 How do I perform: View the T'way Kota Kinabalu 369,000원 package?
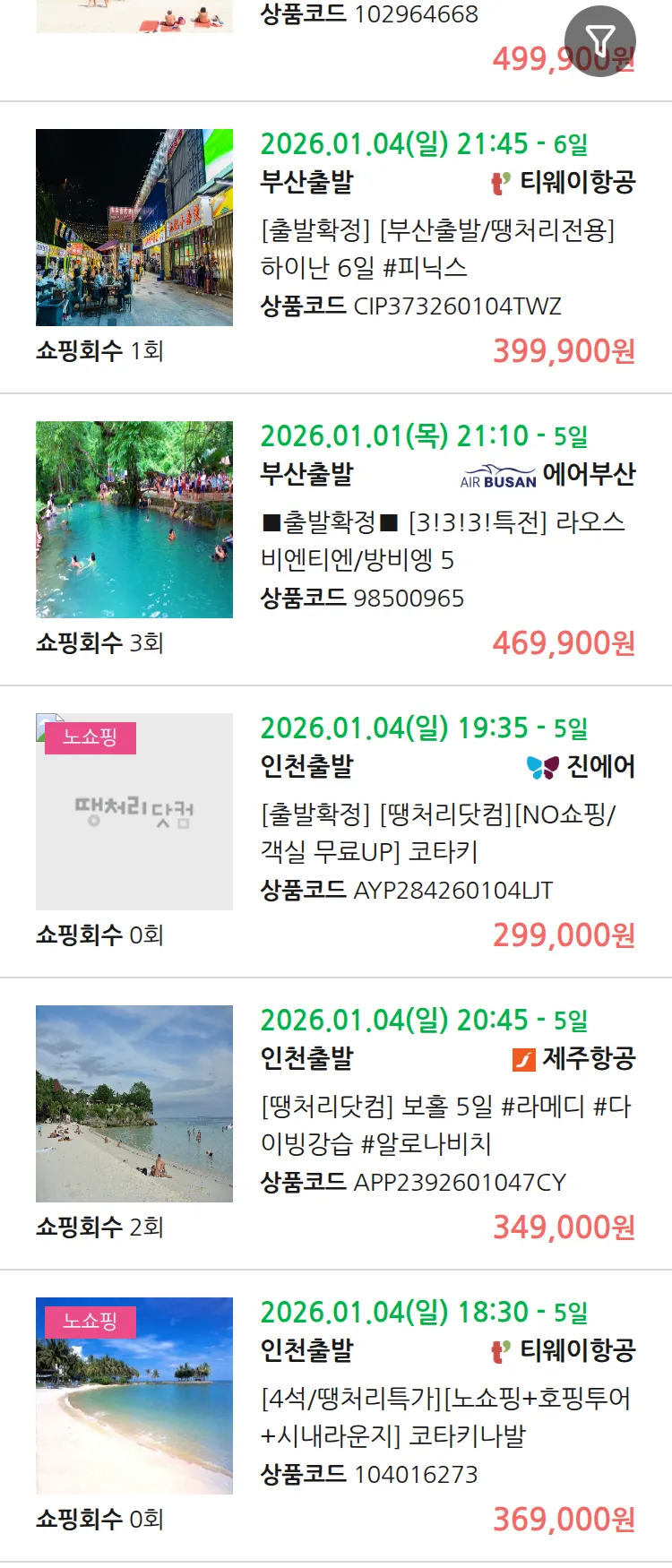(444, 1417)
